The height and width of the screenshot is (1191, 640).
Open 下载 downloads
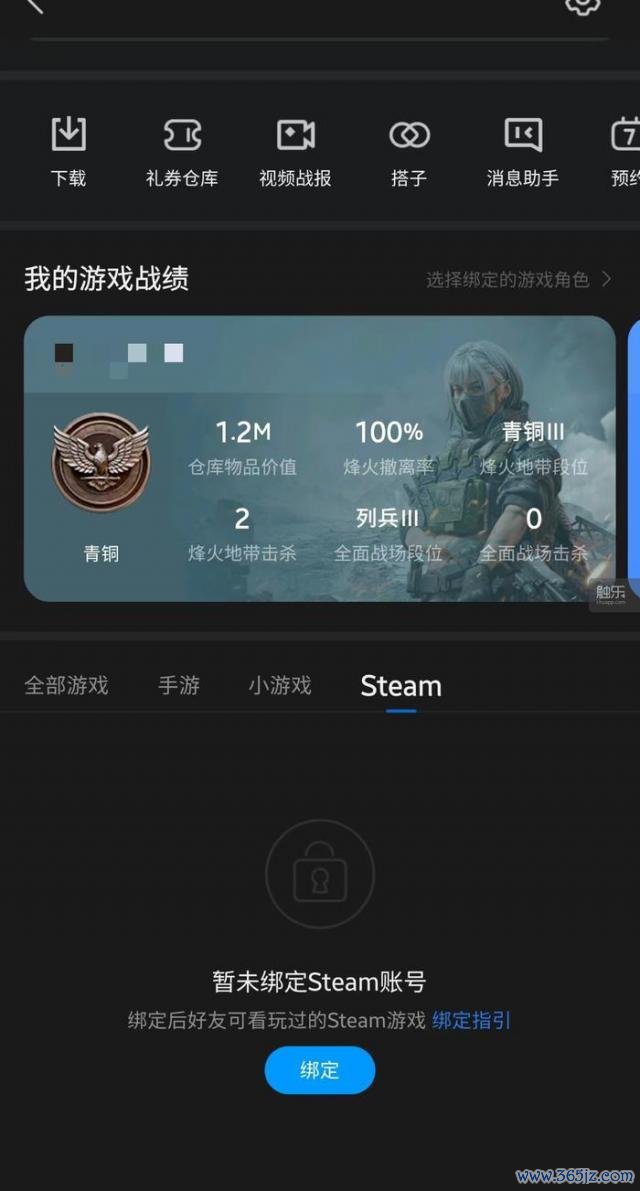[68, 152]
